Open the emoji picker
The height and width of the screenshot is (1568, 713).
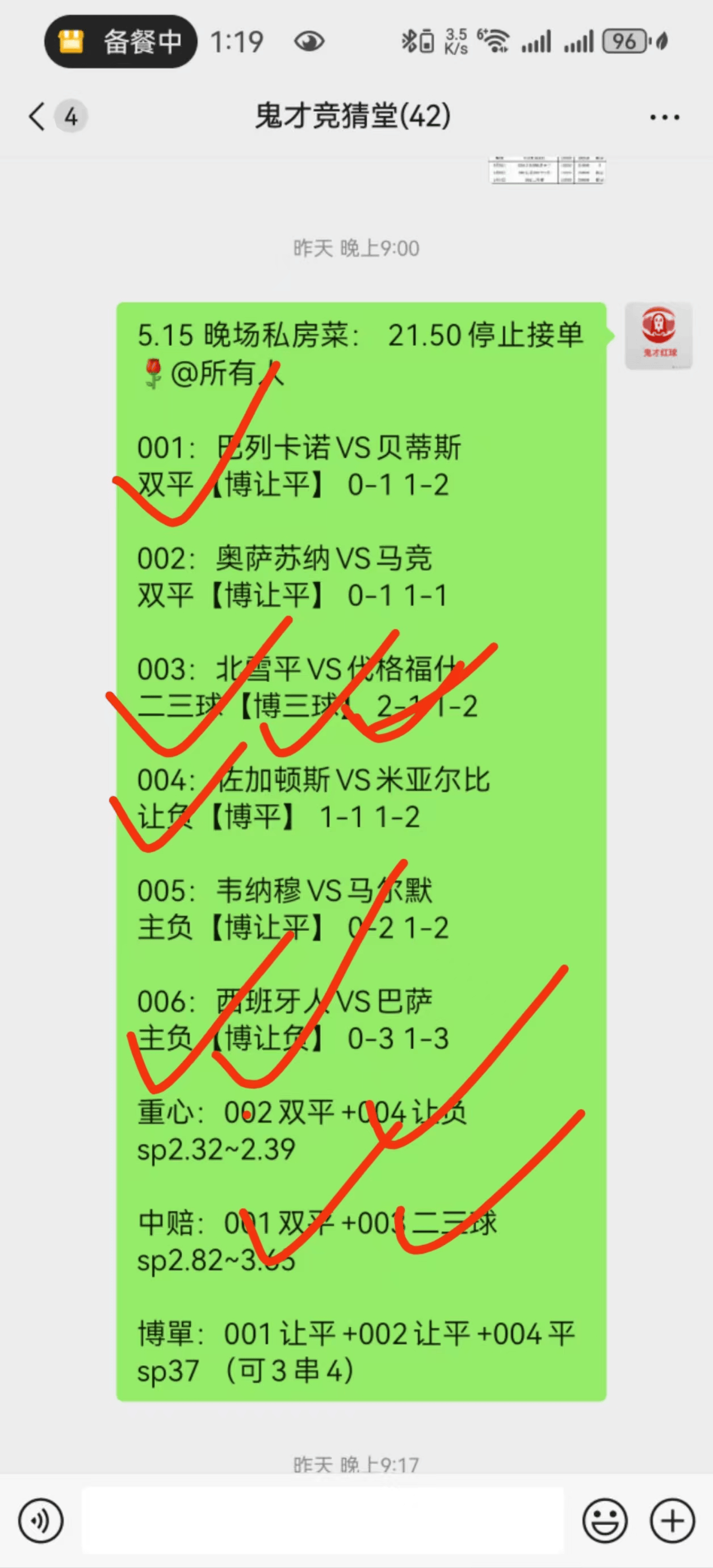click(605, 1520)
